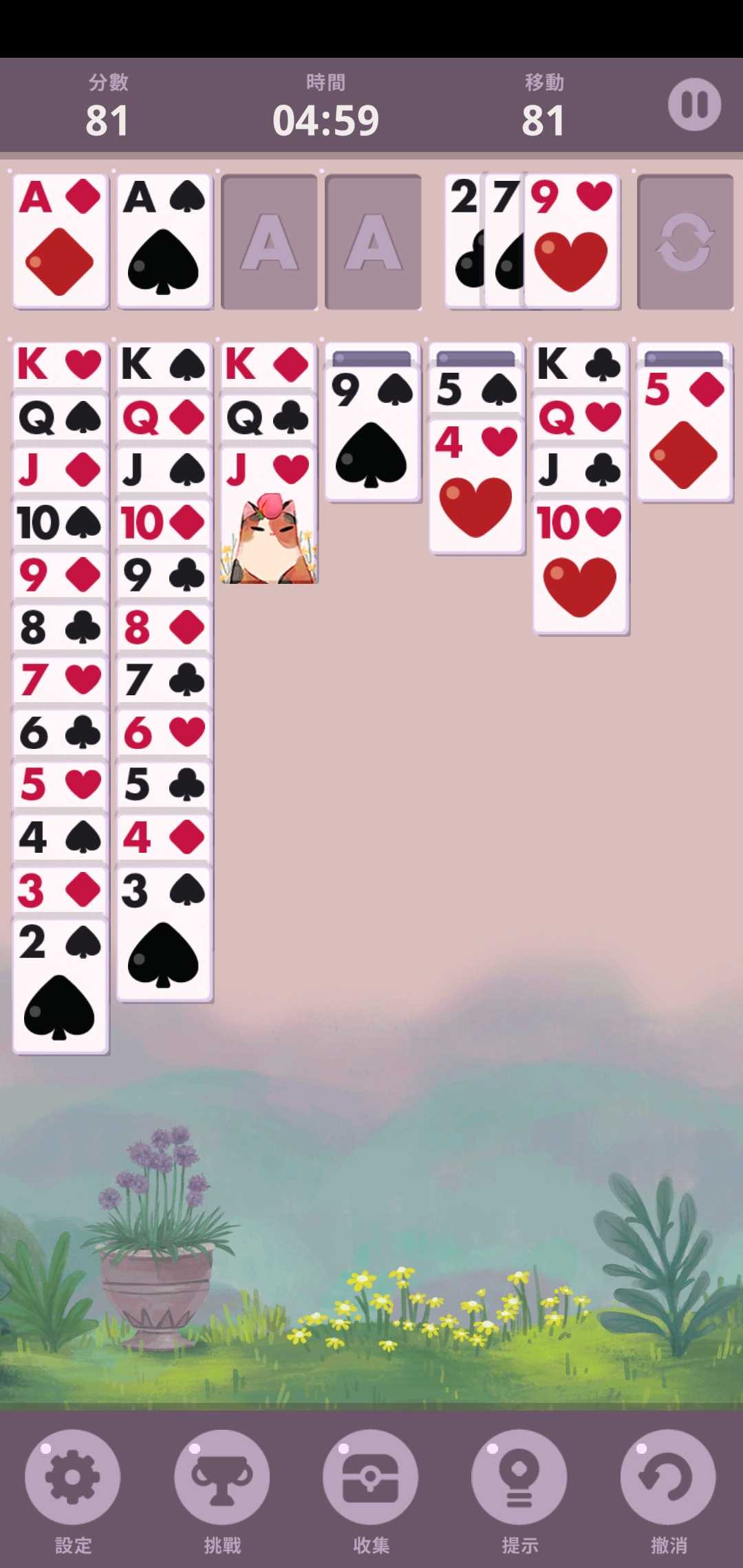The height and width of the screenshot is (1568, 743).
Task: Tap the stock pile refresh slot
Action: click(x=685, y=242)
